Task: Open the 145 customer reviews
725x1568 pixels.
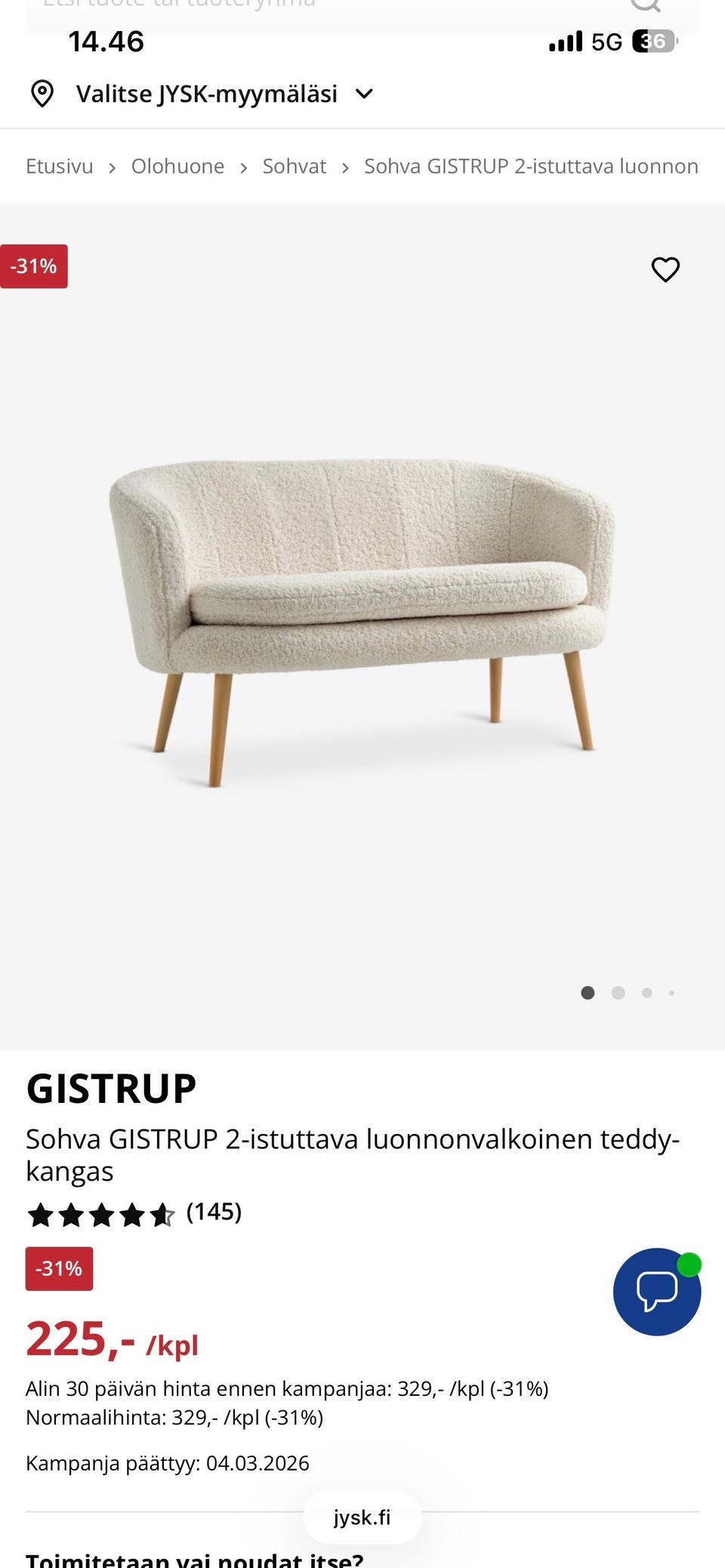Action: click(x=214, y=1212)
